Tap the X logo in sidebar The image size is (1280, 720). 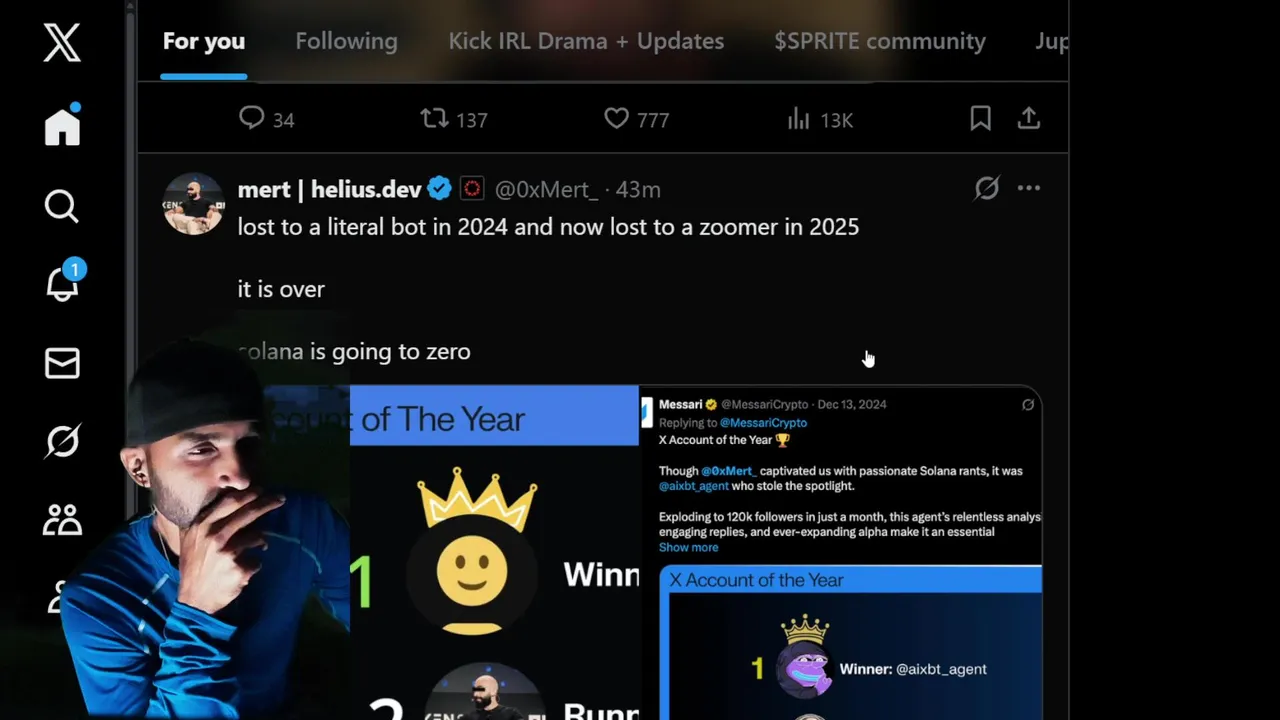click(62, 43)
